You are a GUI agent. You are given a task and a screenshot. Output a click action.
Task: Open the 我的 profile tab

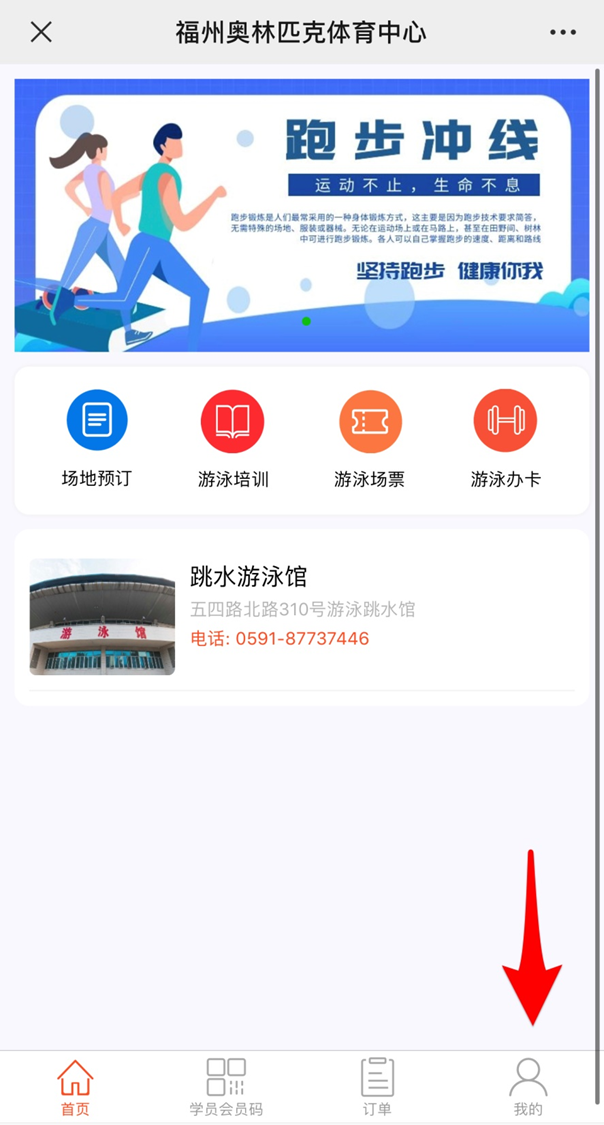[528, 1088]
